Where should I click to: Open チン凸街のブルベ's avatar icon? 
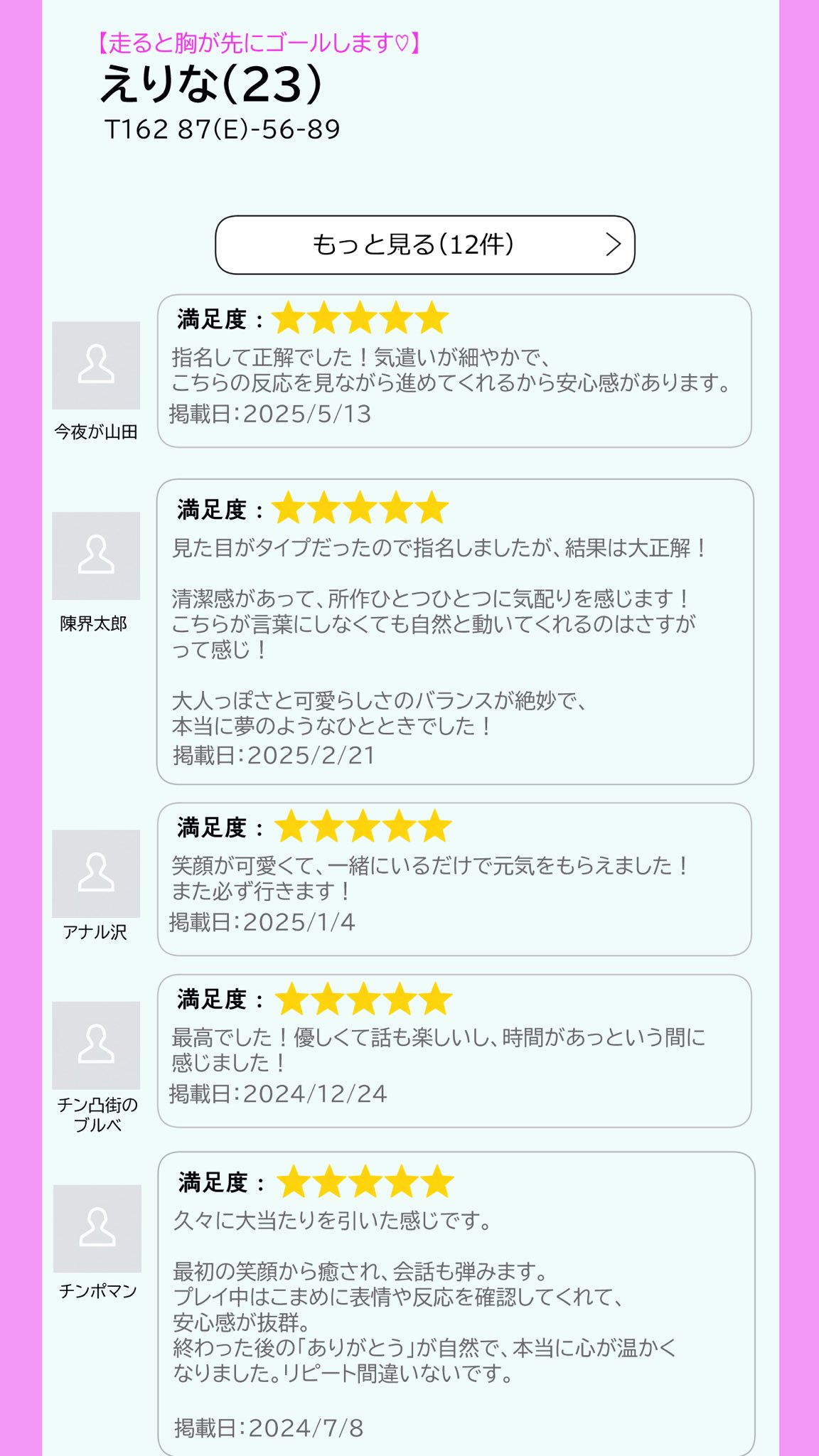(x=95, y=1044)
